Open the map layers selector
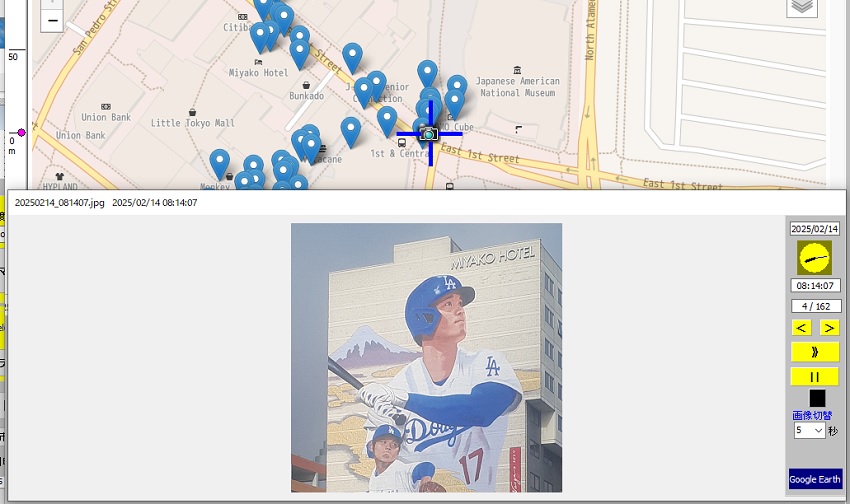850x504 pixels. point(802,6)
